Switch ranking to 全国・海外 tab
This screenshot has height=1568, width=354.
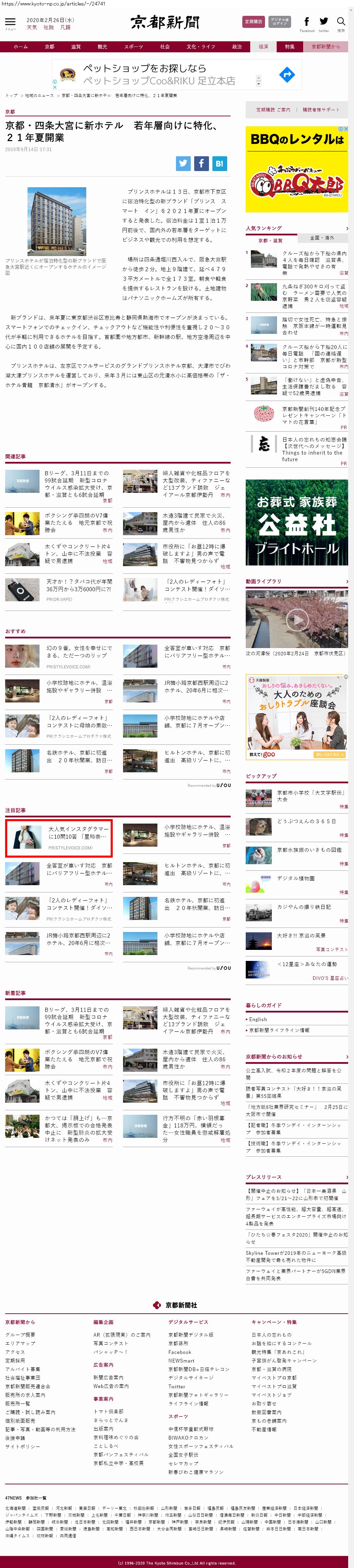pyautogui.click(x=322, y=238)
